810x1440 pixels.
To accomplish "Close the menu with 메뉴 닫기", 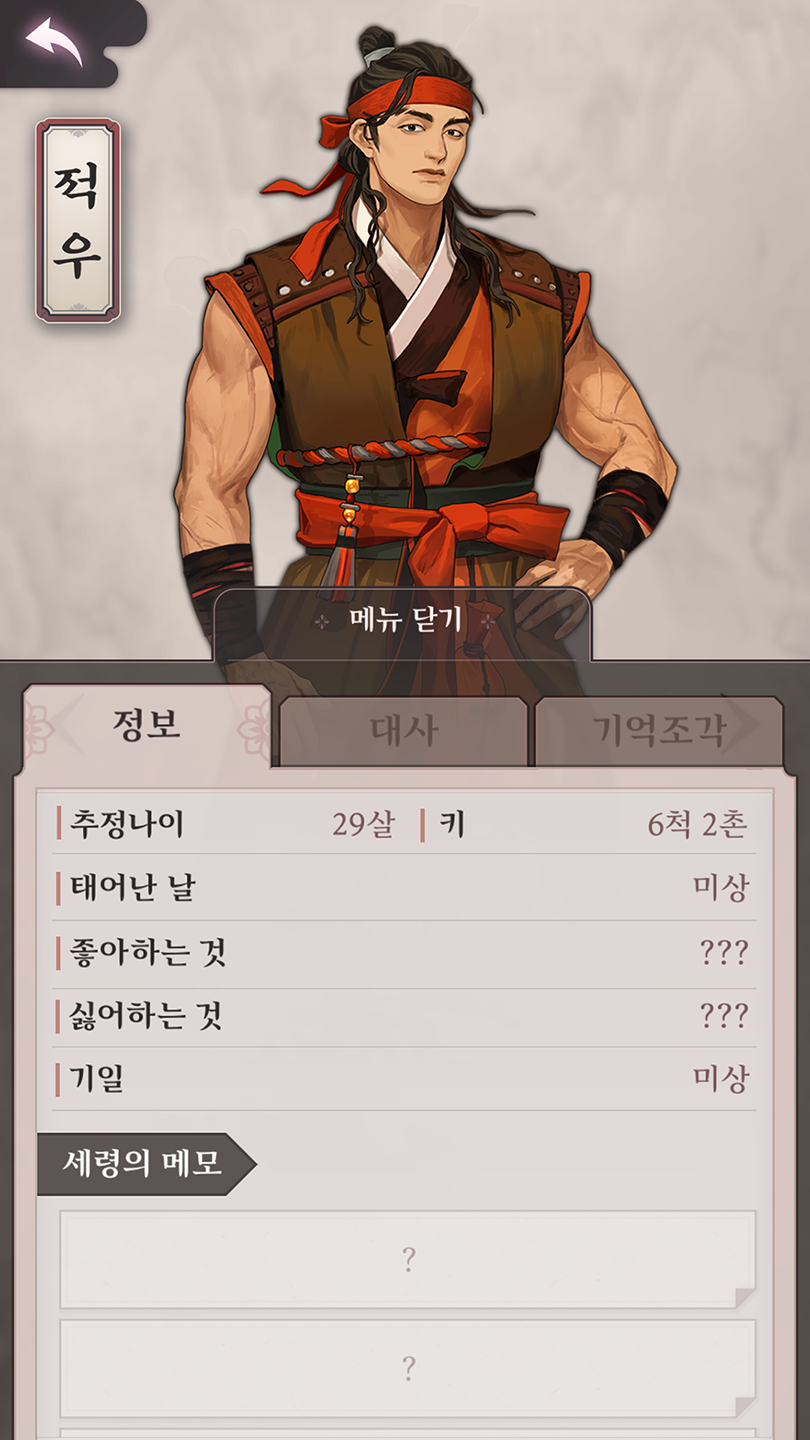I will tap(404, 620).
